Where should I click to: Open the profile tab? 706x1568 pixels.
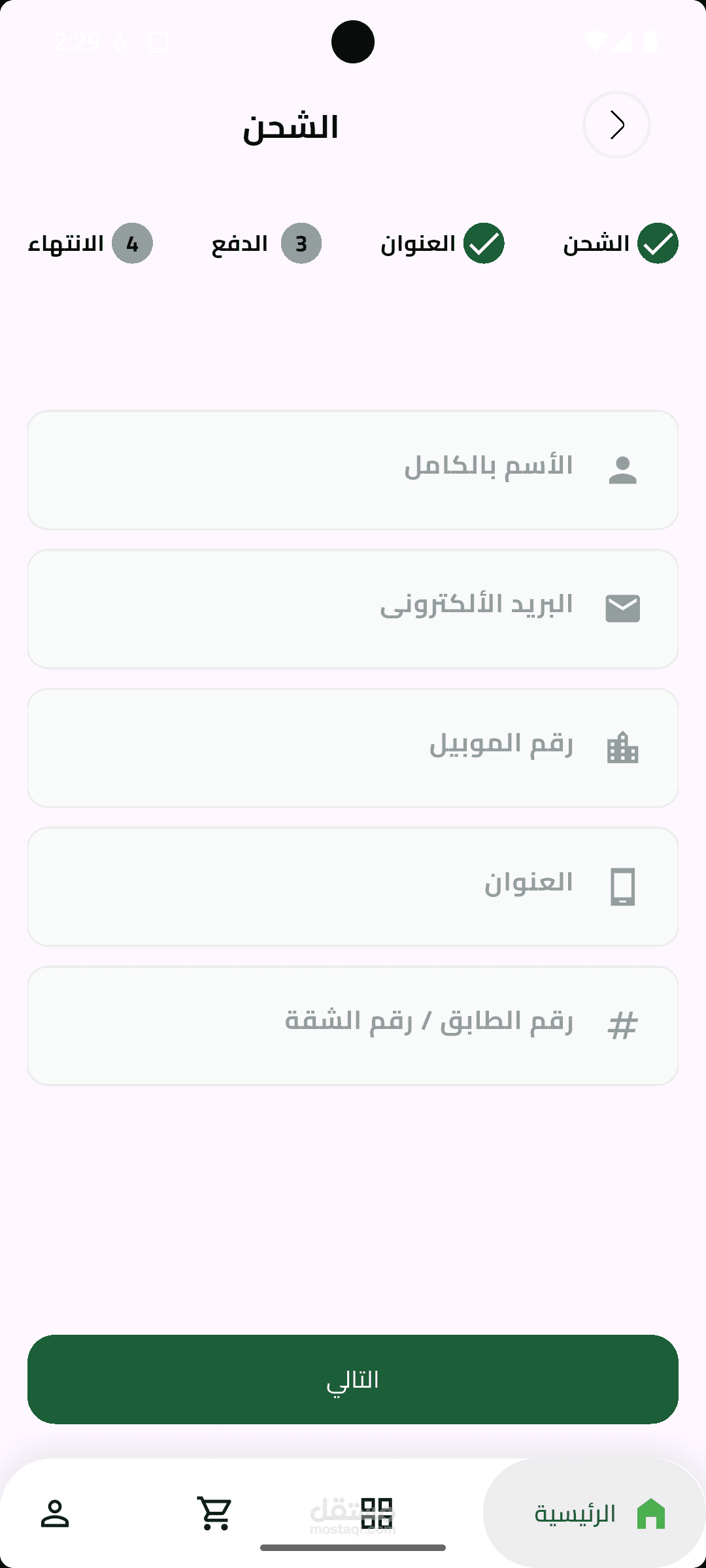pyautogui.click(x=55, y=1513)
